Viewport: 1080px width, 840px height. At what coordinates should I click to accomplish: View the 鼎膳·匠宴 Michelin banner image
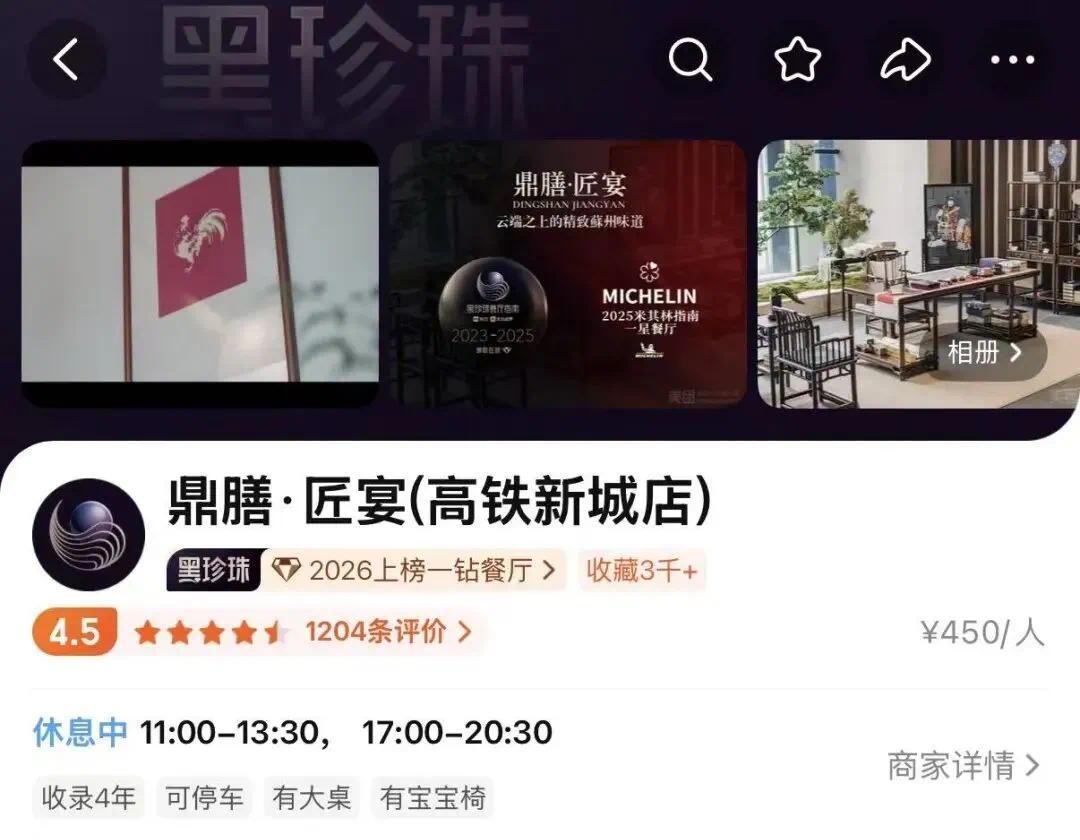568,273
